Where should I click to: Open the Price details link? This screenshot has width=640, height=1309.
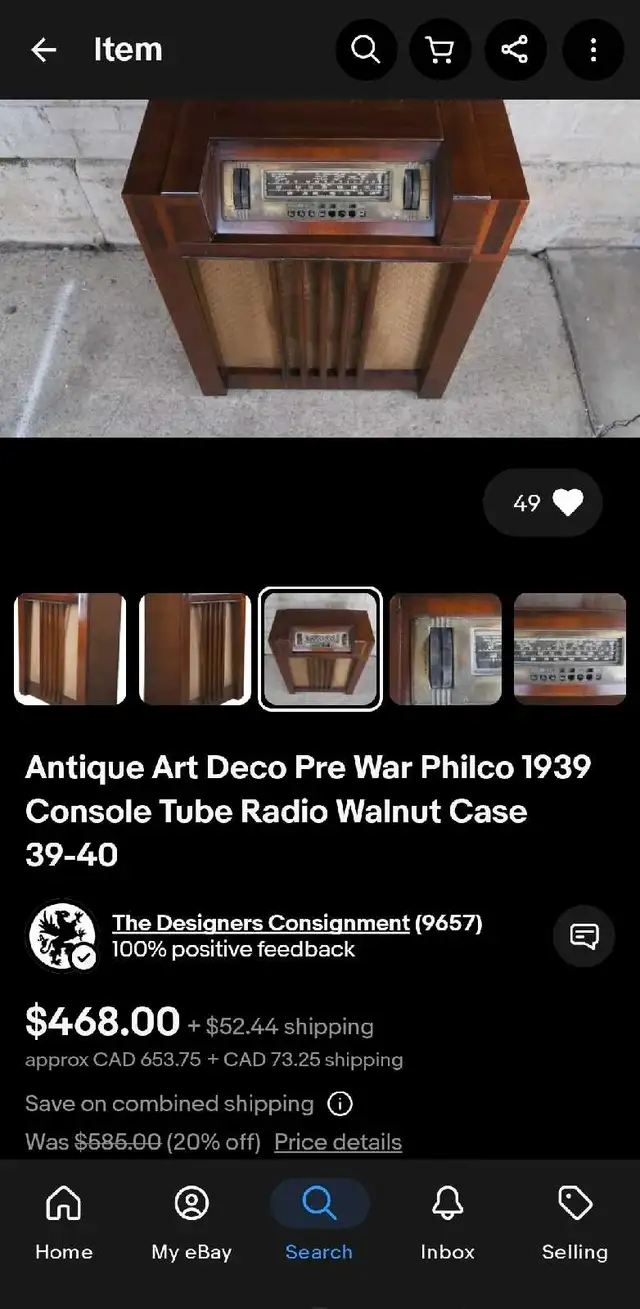(x=338, y=1142)
